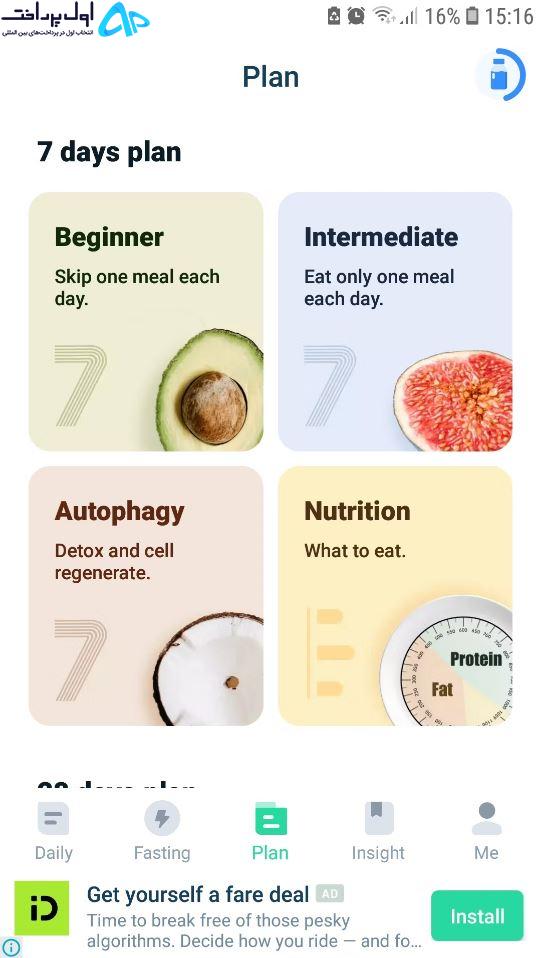Go to the Fasting tab
The width and height of the screenshot is (541, 958).
[x=162, y=832]
